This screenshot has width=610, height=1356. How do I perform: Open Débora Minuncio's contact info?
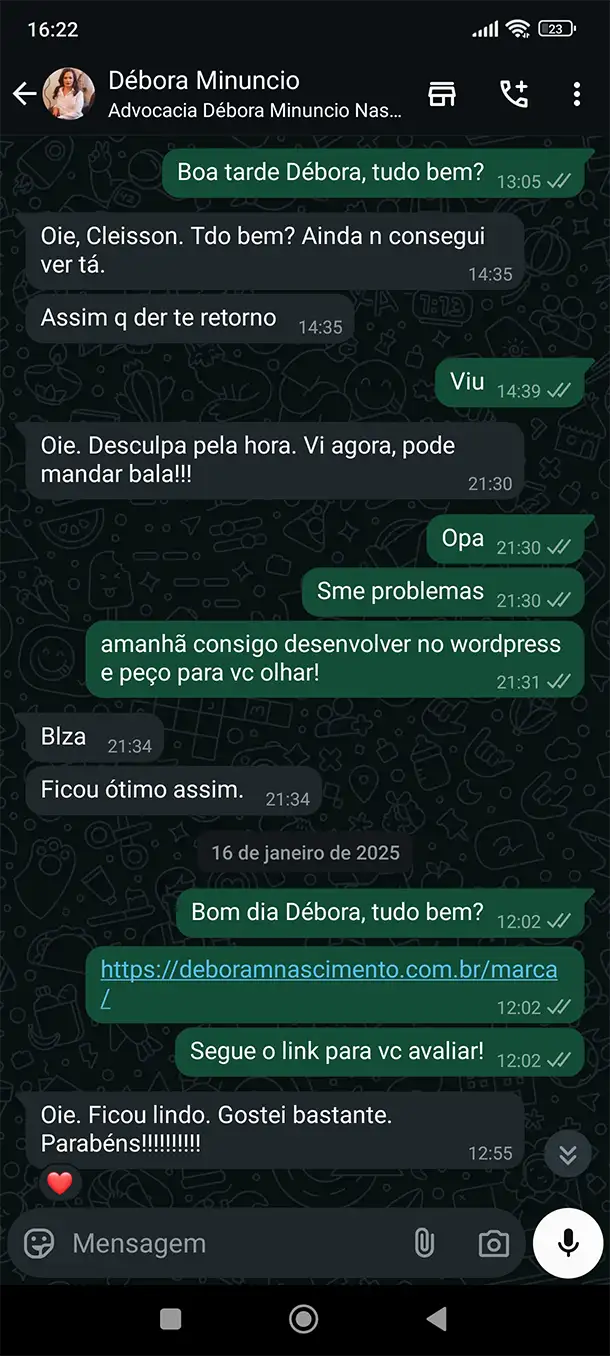tap(254, 94)
